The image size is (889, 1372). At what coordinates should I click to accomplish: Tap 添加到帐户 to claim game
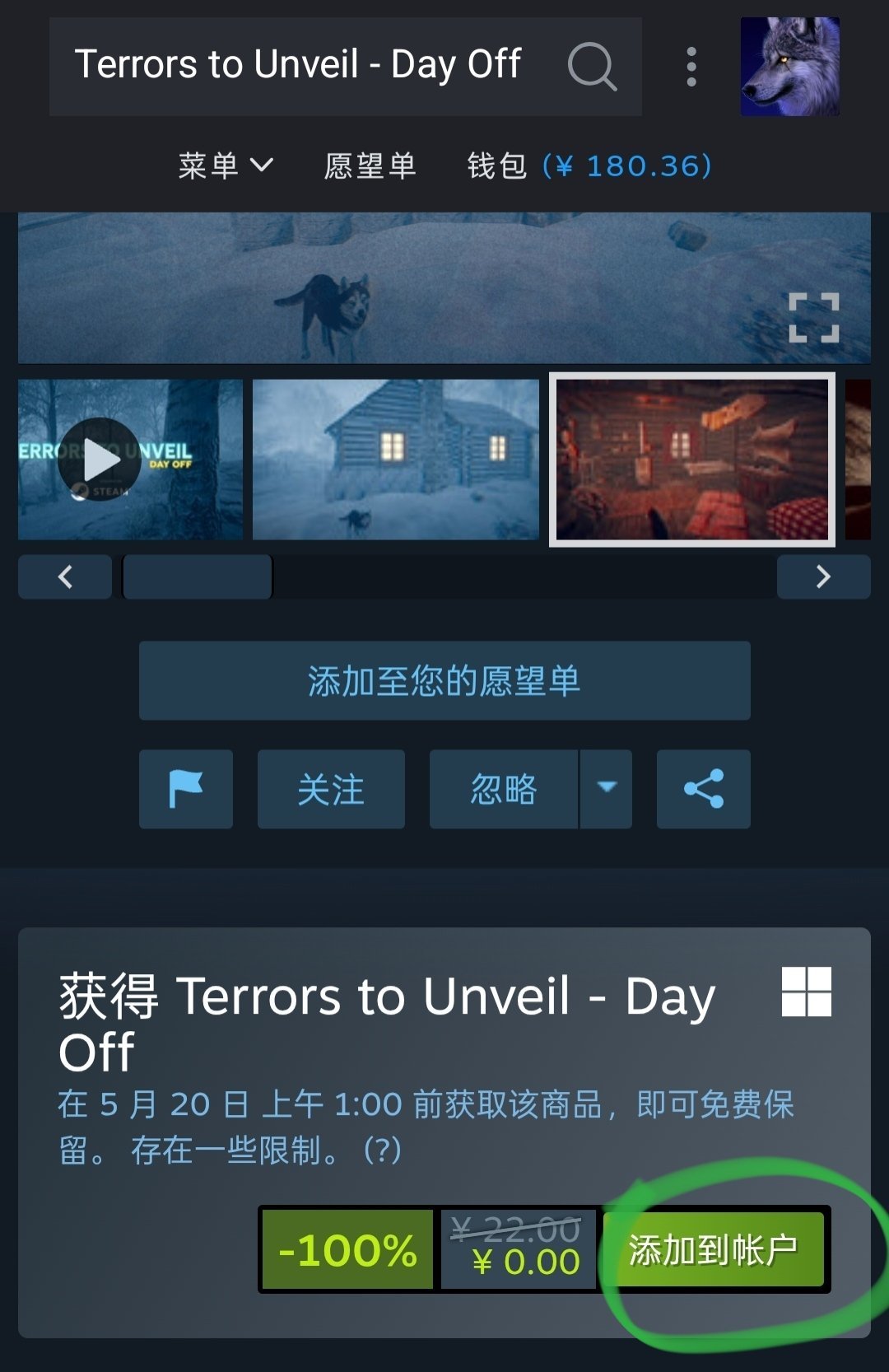pos(714,1249)
